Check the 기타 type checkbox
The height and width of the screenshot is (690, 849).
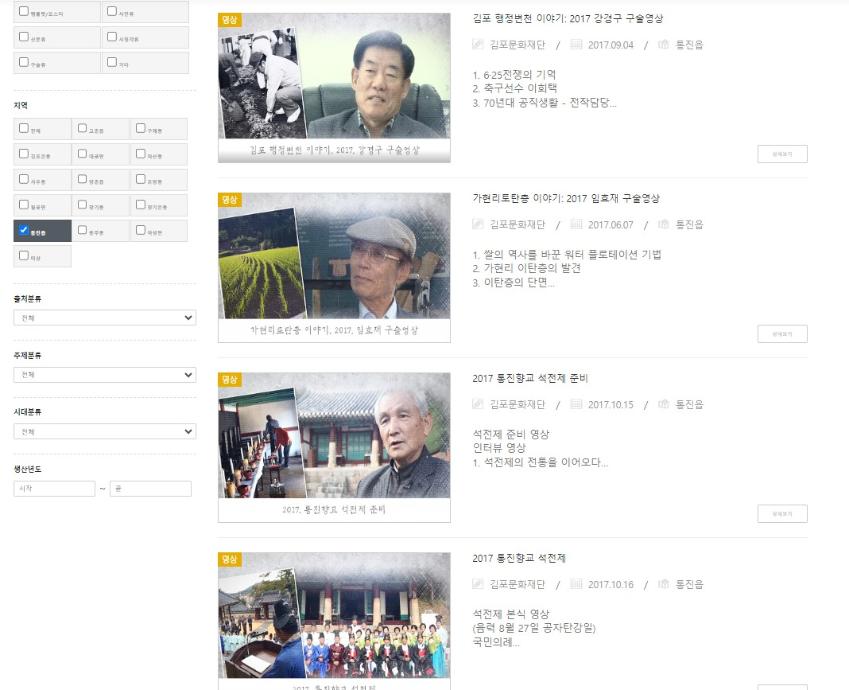tap(112, 62)
